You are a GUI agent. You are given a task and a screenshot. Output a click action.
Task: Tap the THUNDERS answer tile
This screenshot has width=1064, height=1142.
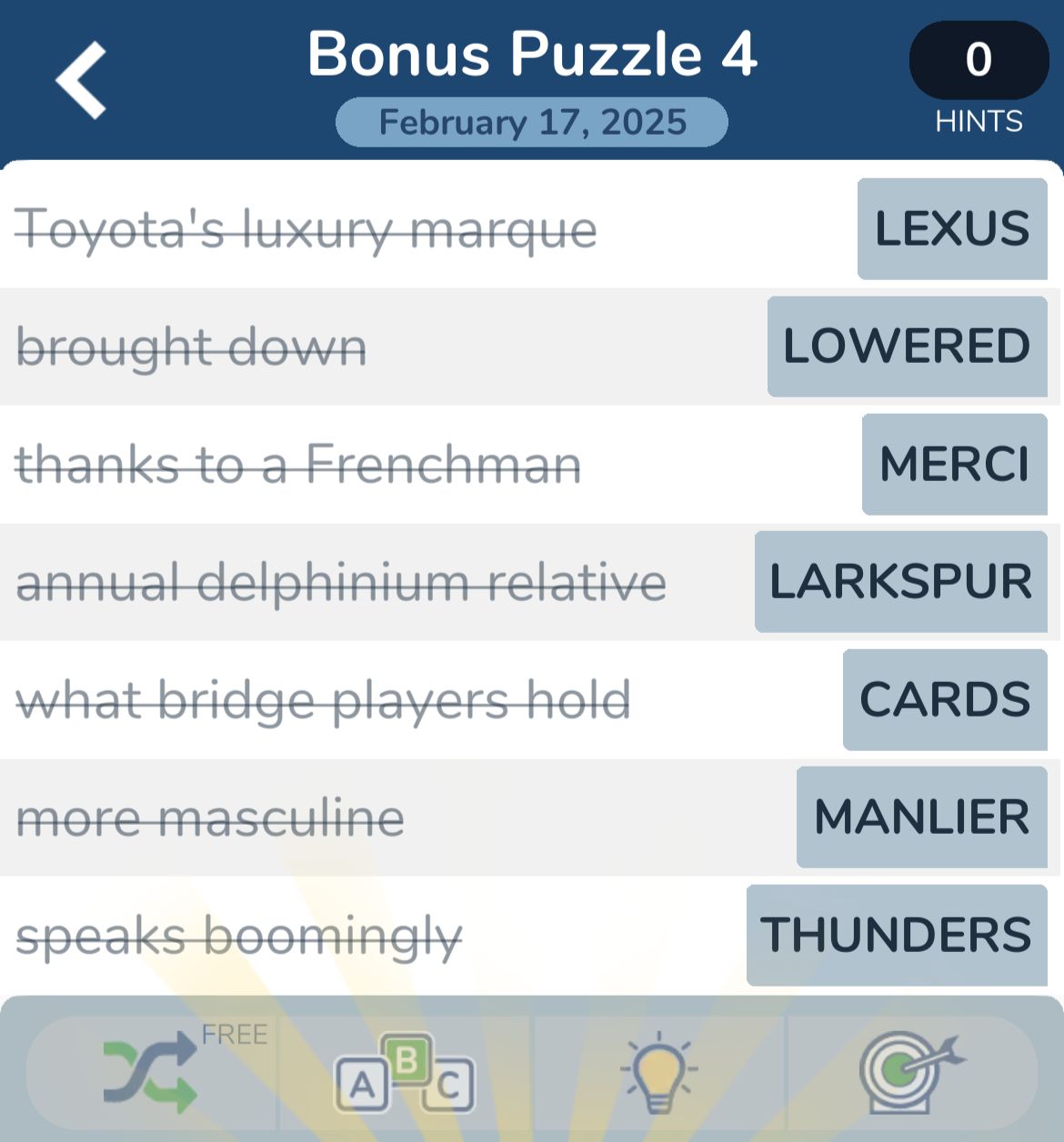pyautogui.click(x=897, y=935)
